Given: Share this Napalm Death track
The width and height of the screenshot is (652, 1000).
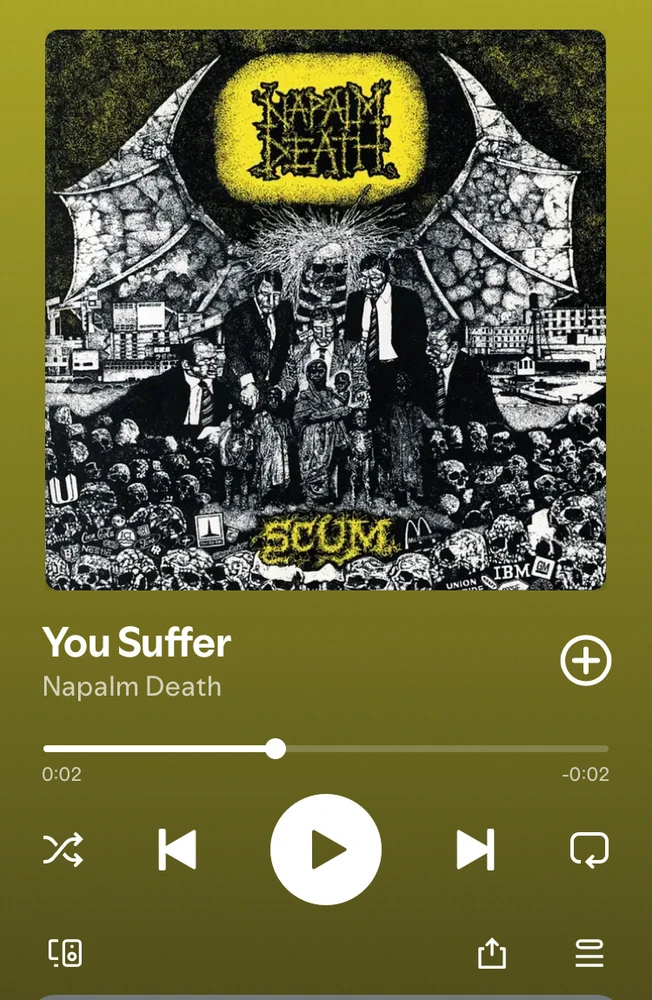Looking at the screenshot, I should coord(491,954).
